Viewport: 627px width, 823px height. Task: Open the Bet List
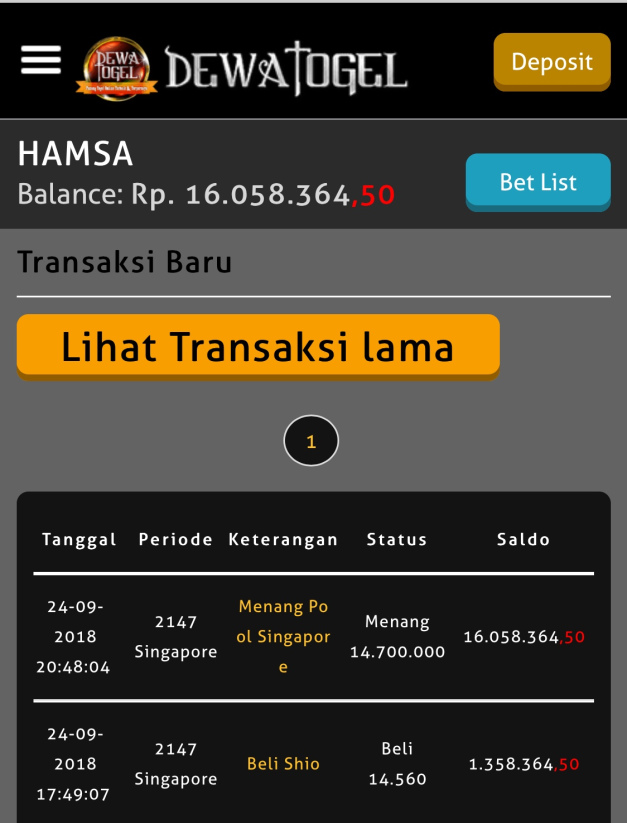(537, 182)
